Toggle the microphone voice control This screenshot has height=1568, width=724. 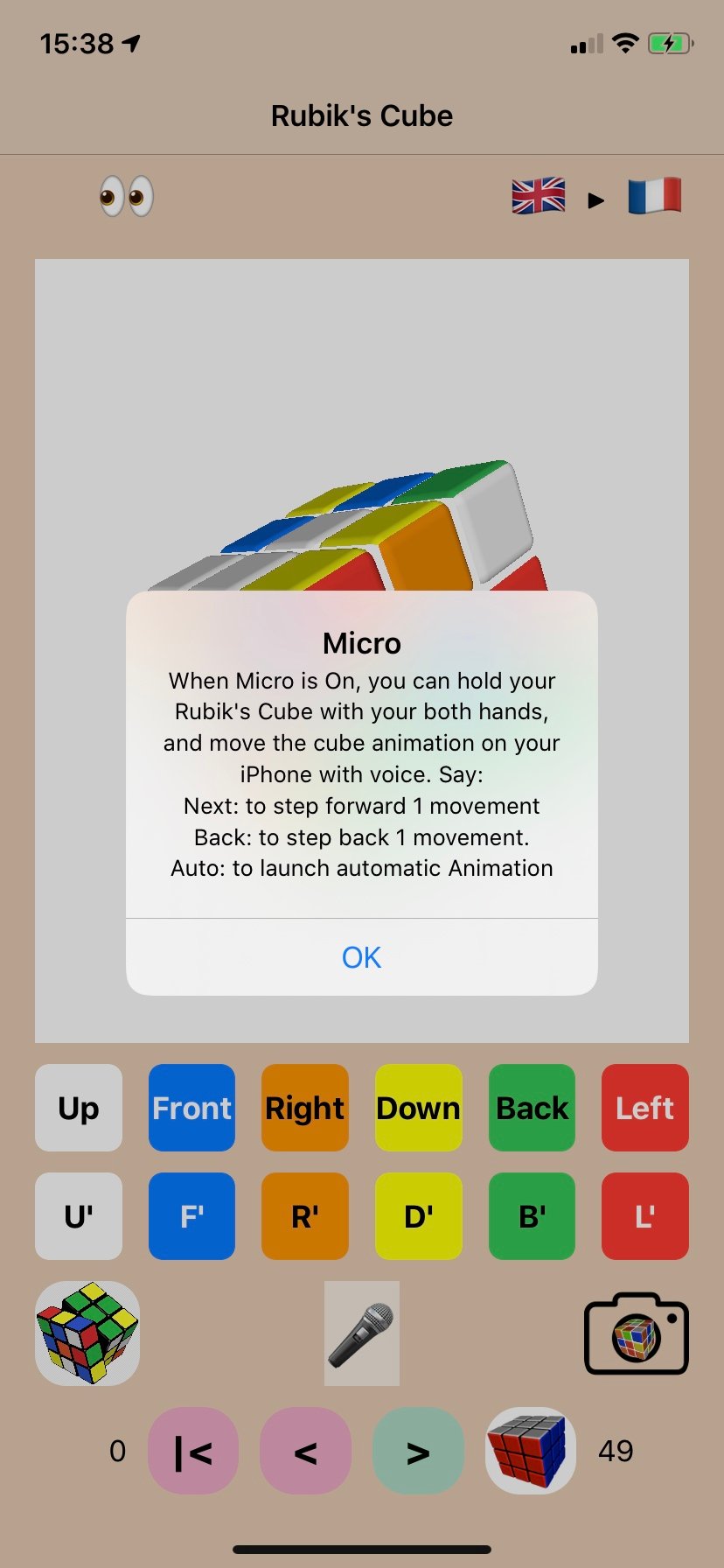pyautogui.click(x=361, y=1333)
